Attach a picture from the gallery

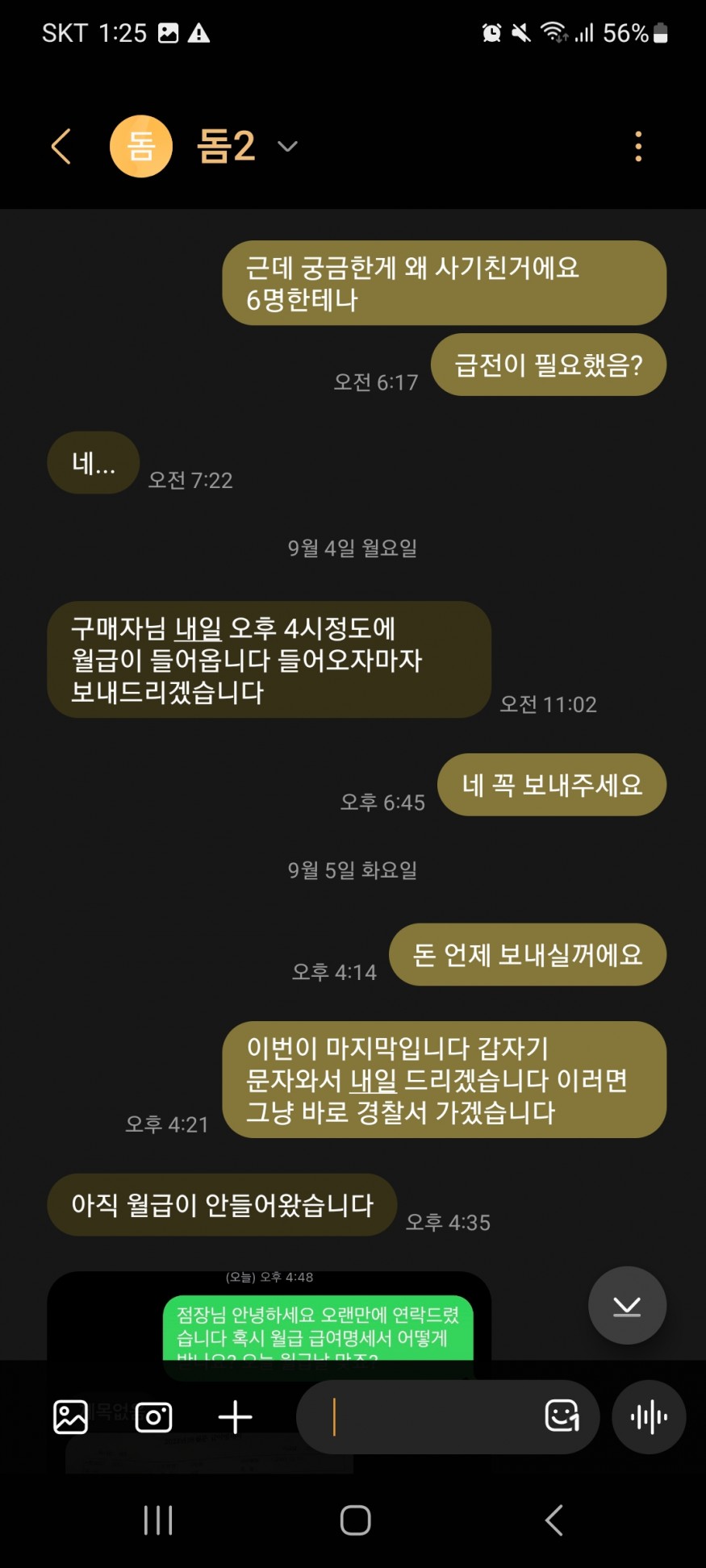[70, 1417]
